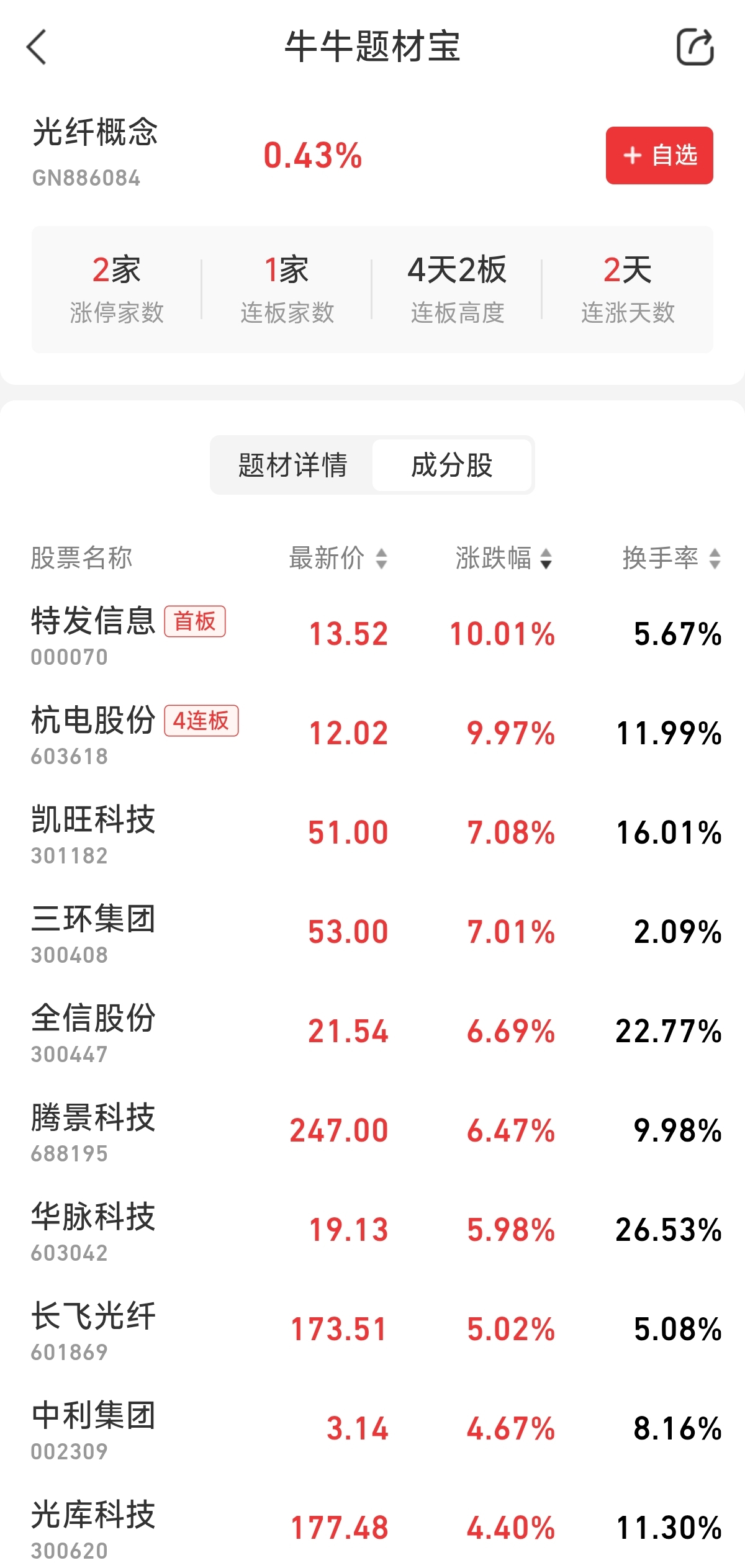Image resolution: width=745 pixels, height=1568 pixels.
Task: Sort stocks by 最新价
Action: pyautogui.click(x=338, y=558)
